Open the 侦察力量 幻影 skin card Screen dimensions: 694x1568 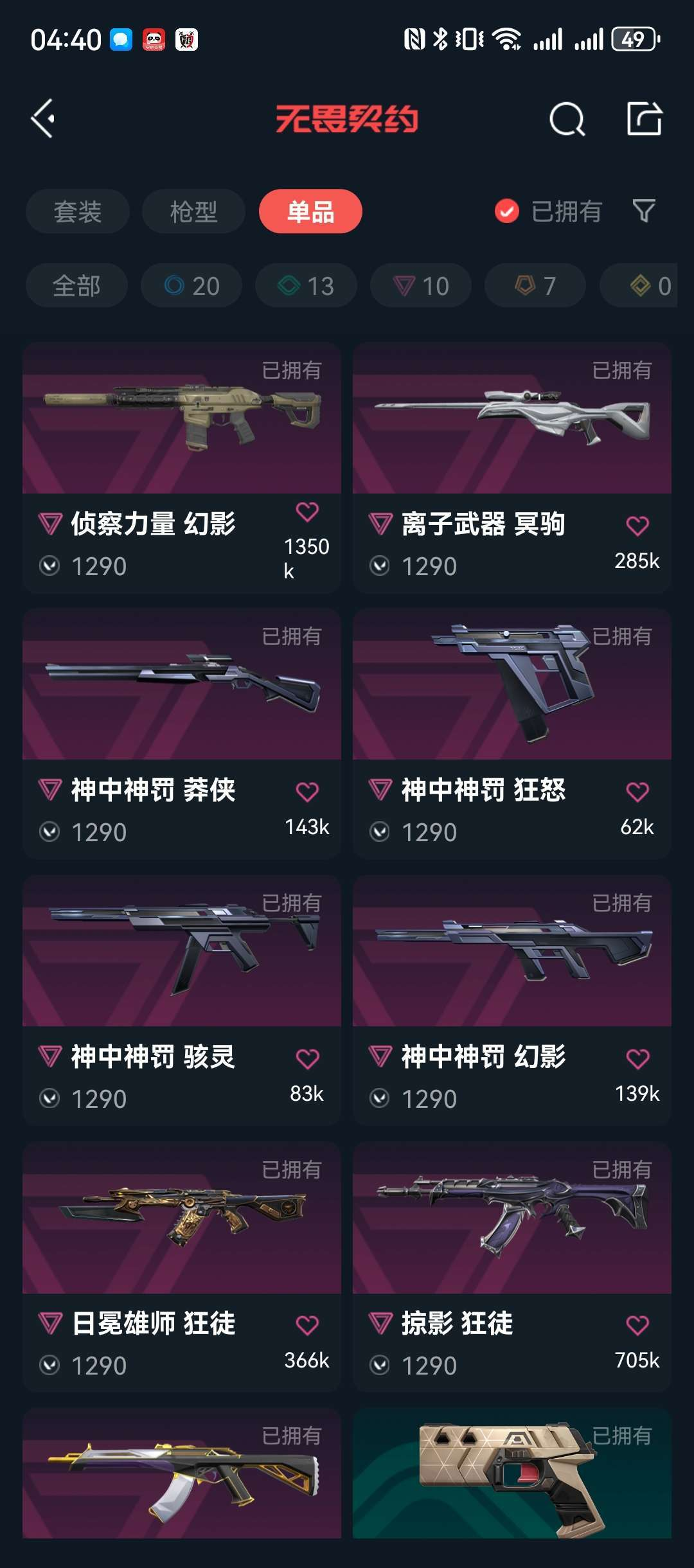click(x=182, y=468)
